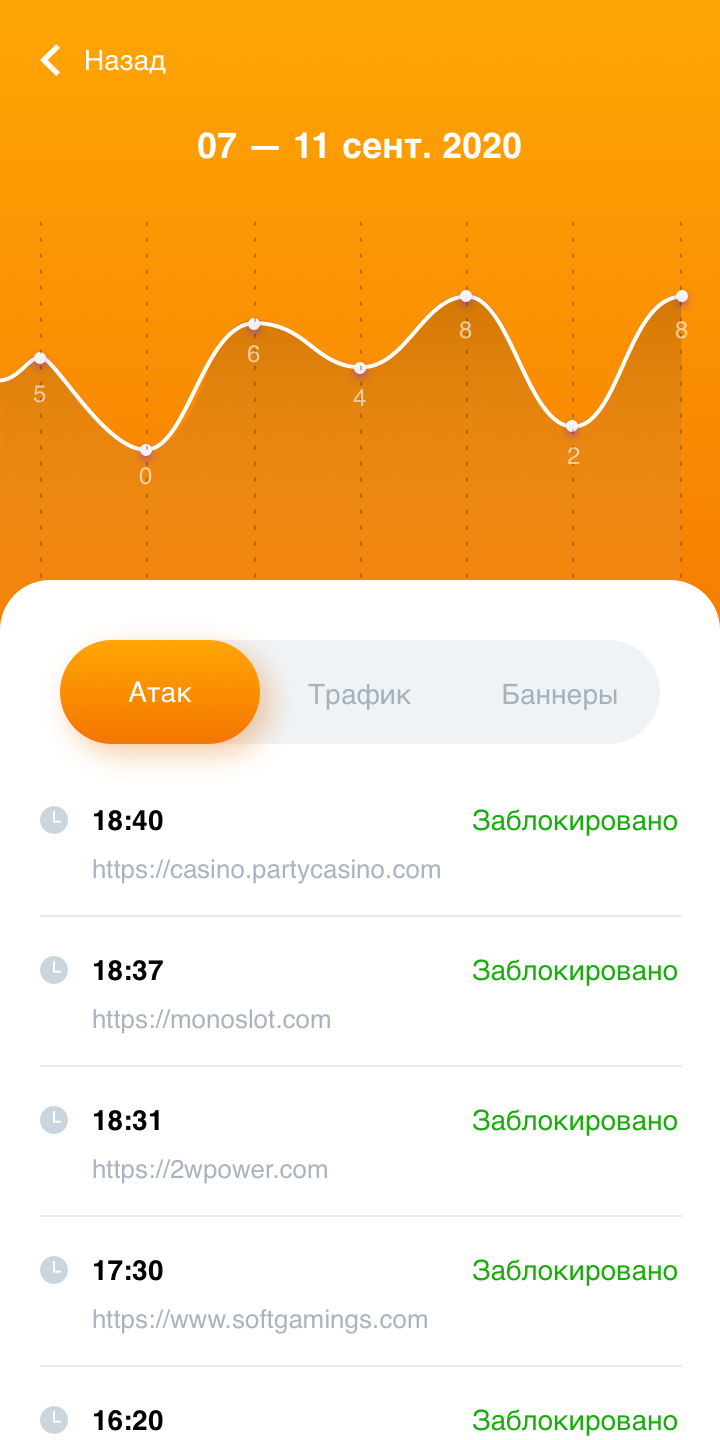This screenshot has width=720, height=1440.
Task: Select the Атак tab
Action: pyautogui.click(x=160, y=693)
